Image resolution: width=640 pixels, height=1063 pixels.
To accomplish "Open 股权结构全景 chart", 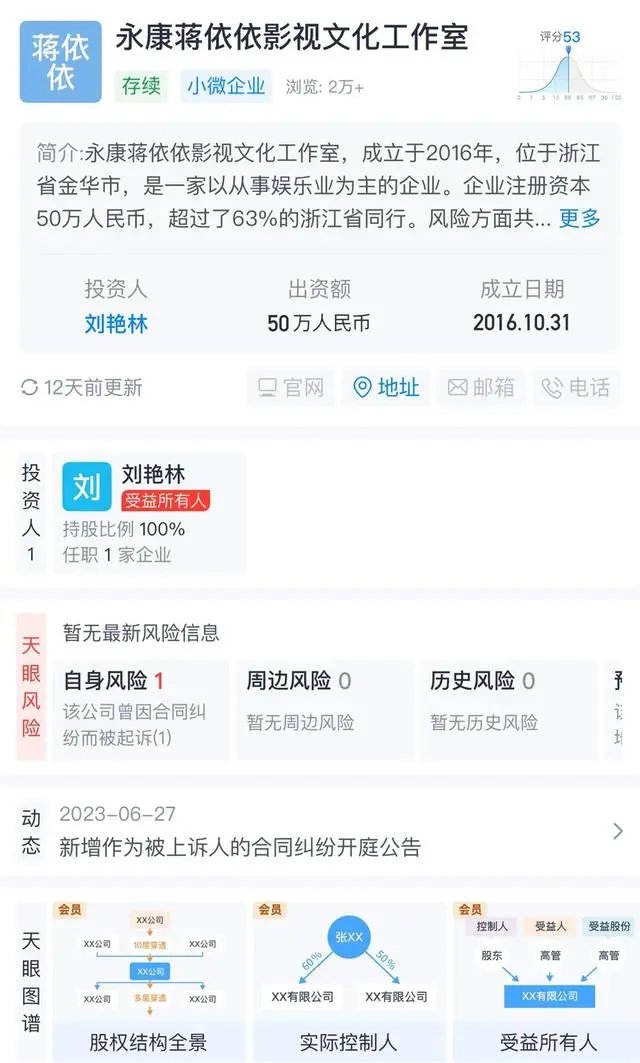I will pyautogui.click(x=149, y=978).
